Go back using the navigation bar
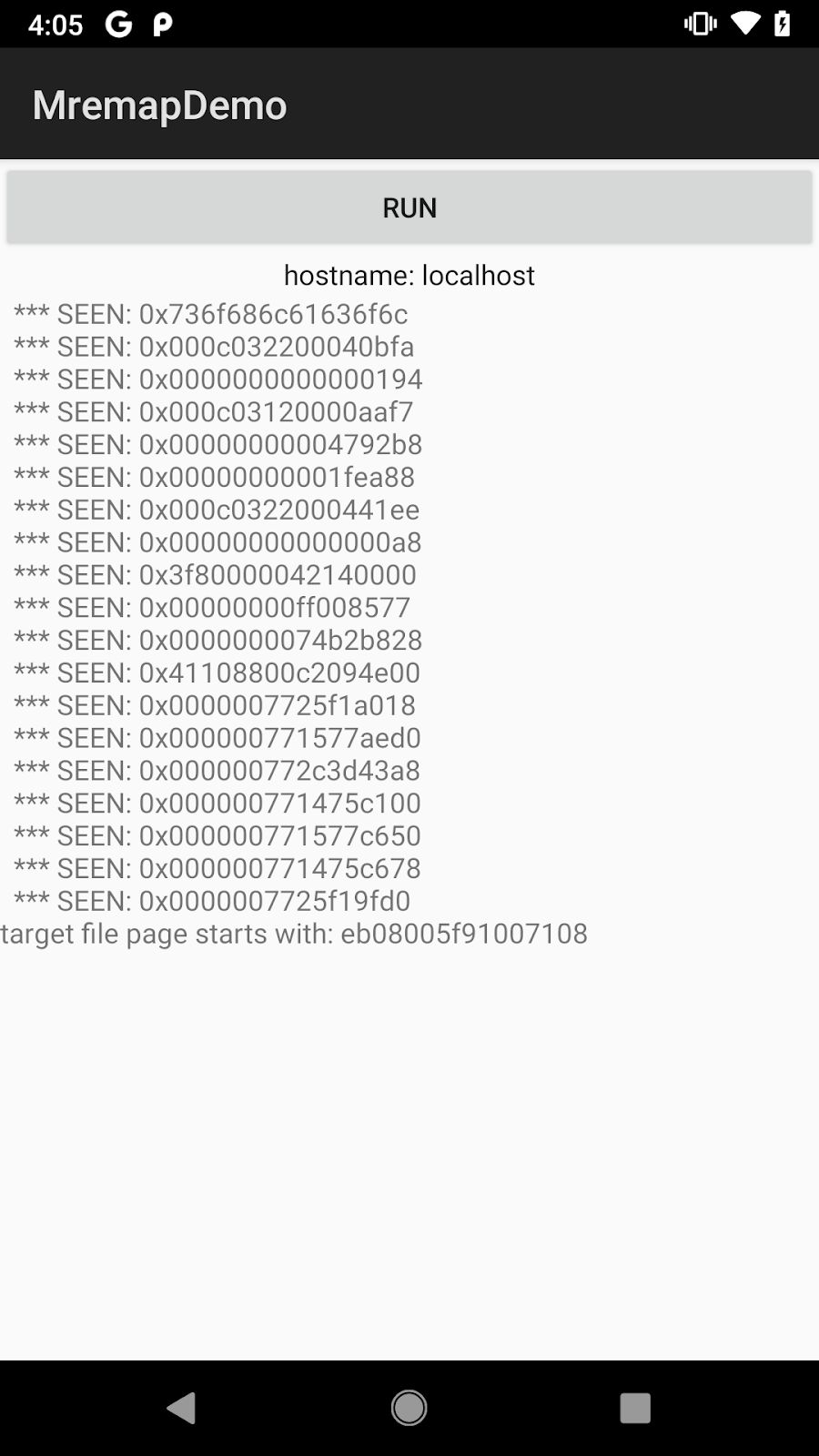 click(182, 1408)
